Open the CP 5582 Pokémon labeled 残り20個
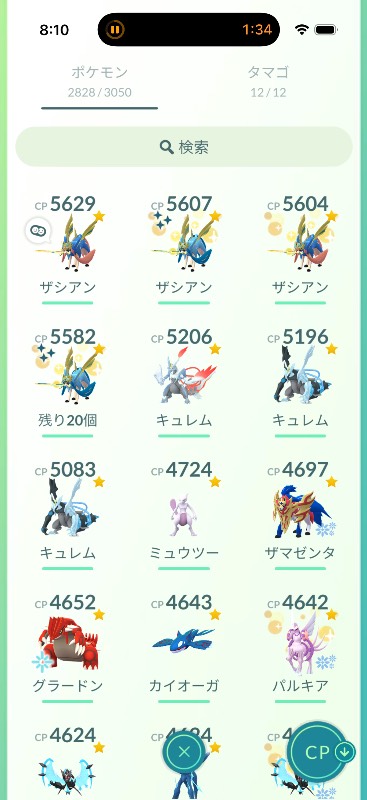This screenshot has width=367, height=800. click(x=67, y=382)
